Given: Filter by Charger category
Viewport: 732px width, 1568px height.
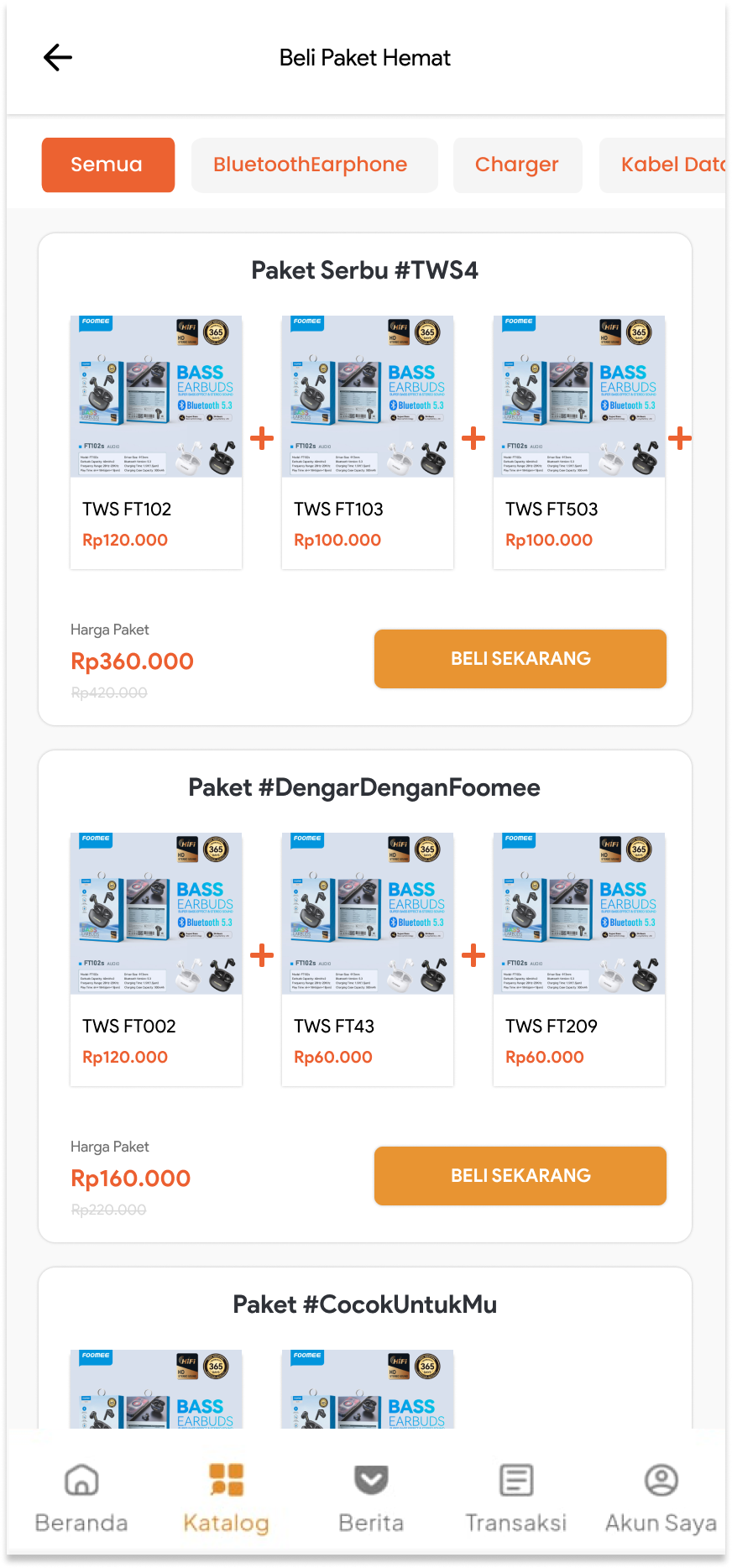Looking at the screenshot, I should [x=517, y=165].
